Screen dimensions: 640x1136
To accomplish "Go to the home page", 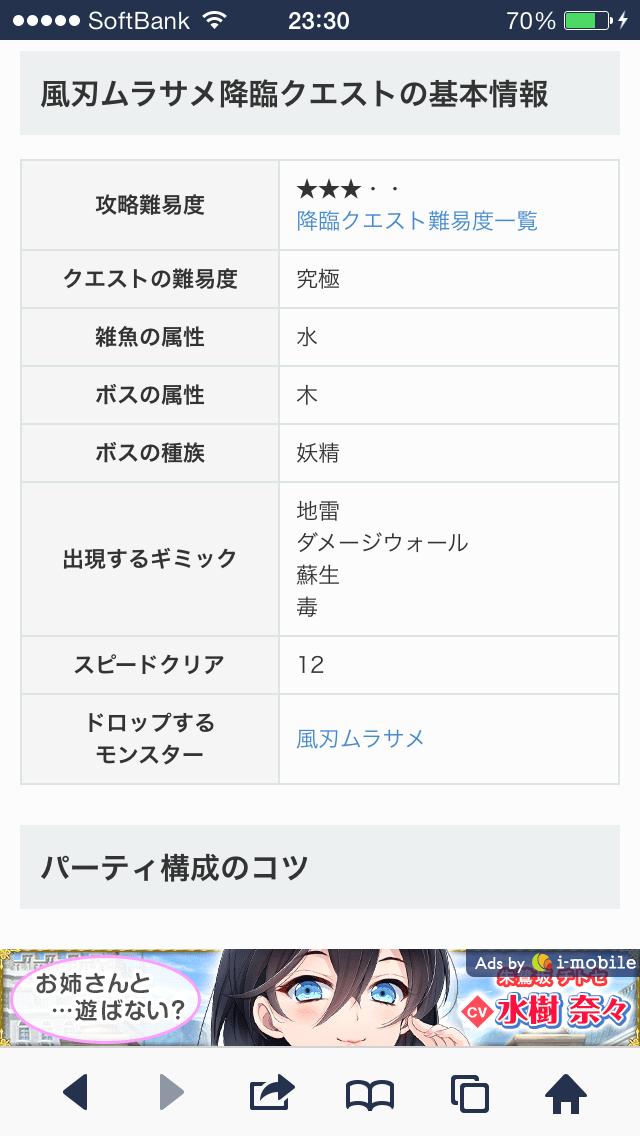I will point(566,1093).
